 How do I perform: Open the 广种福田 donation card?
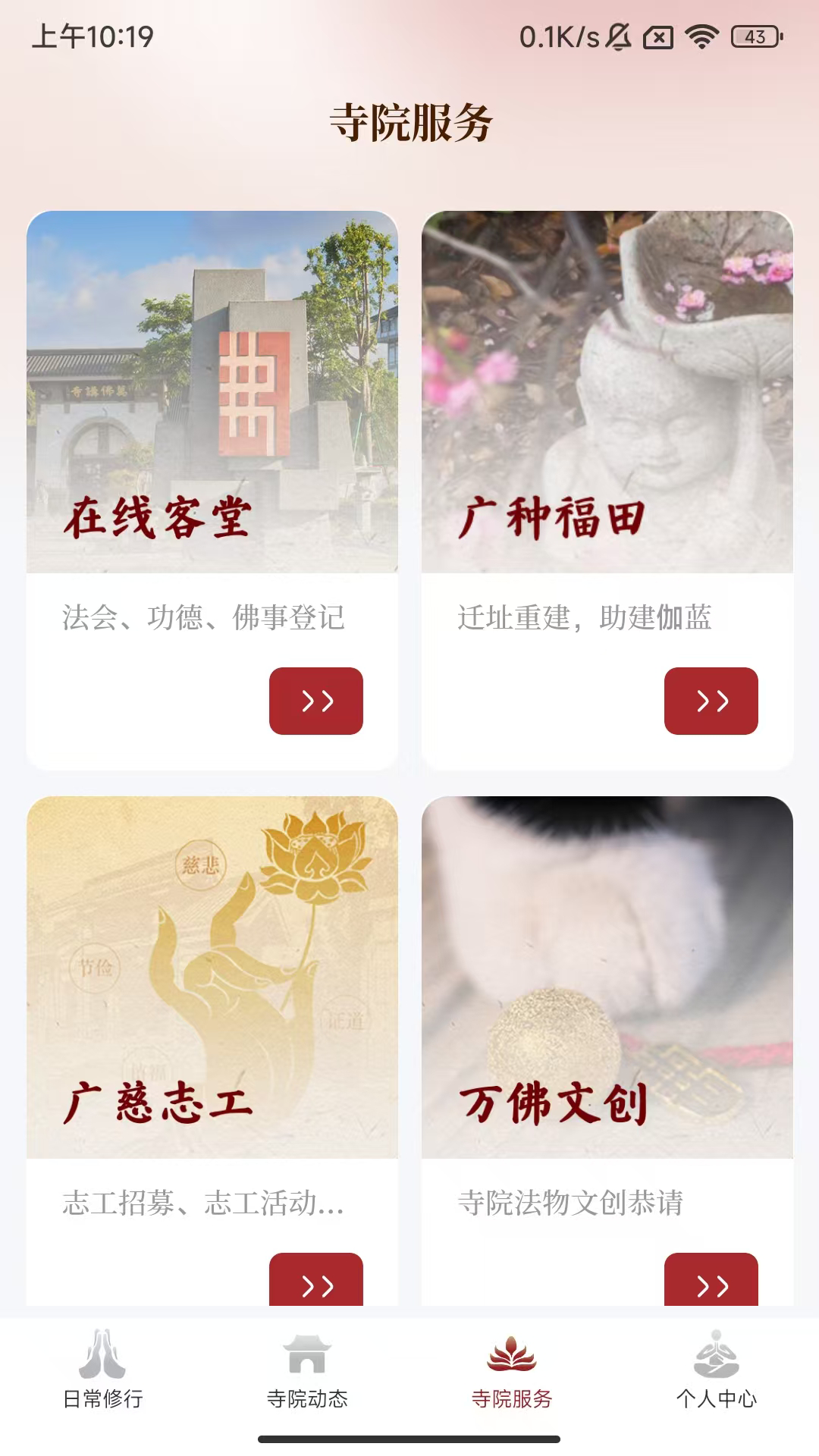607,391
